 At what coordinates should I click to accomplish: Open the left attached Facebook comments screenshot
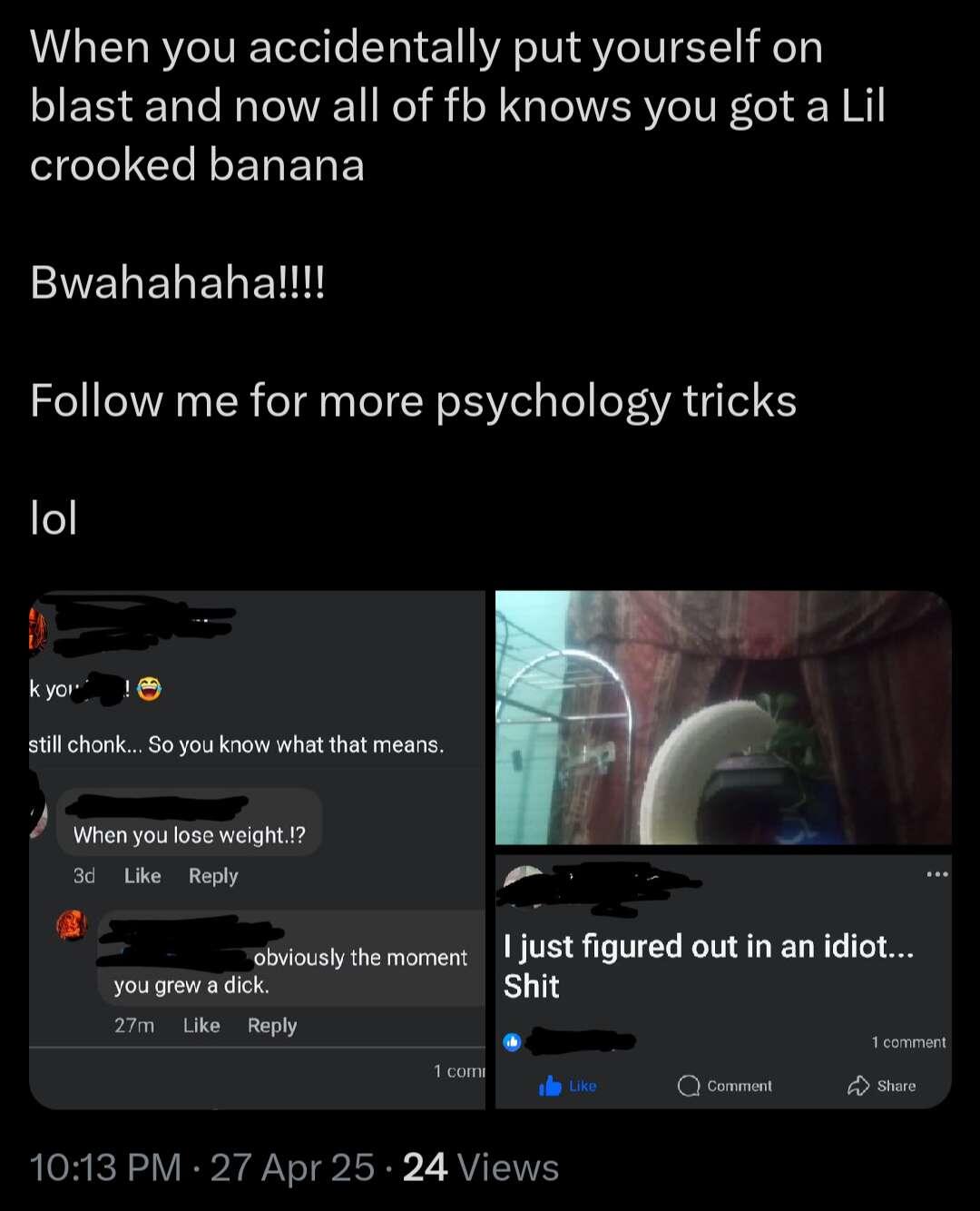257,850
